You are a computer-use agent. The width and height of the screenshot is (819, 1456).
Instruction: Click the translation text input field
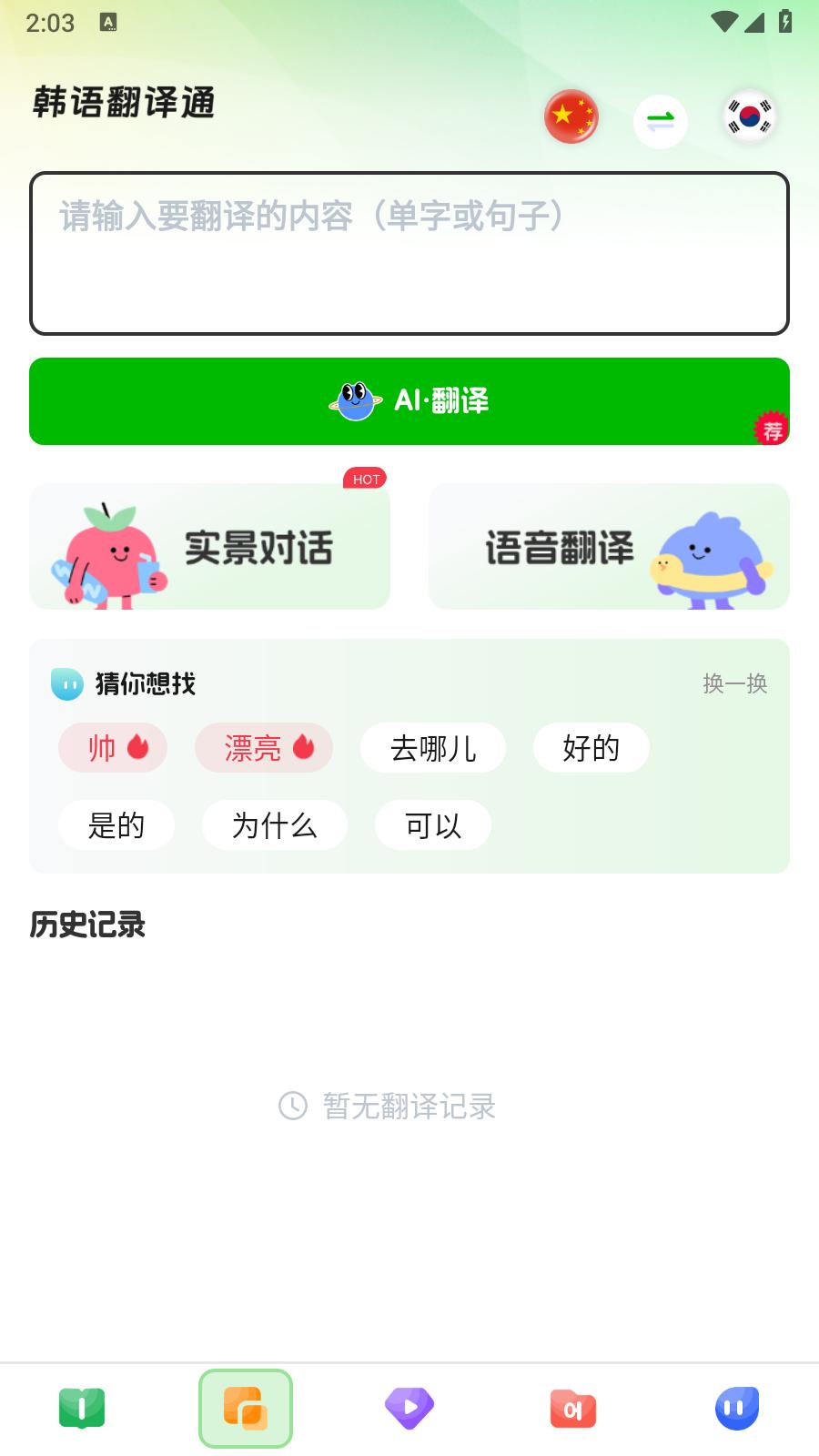409,250
